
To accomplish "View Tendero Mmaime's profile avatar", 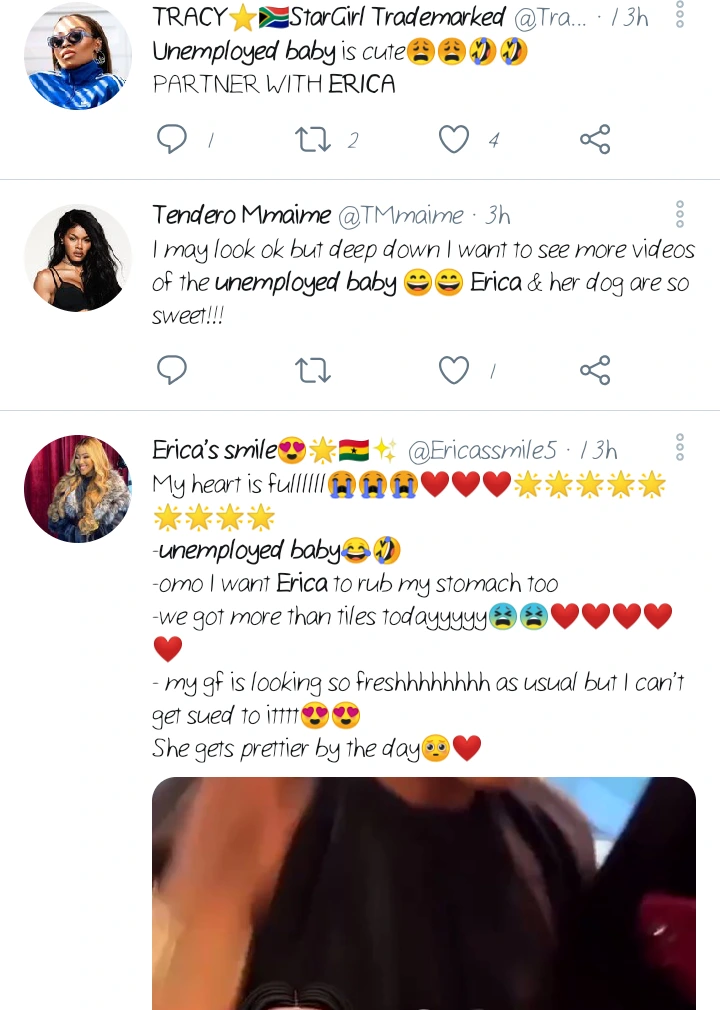I will coord(78,258).
